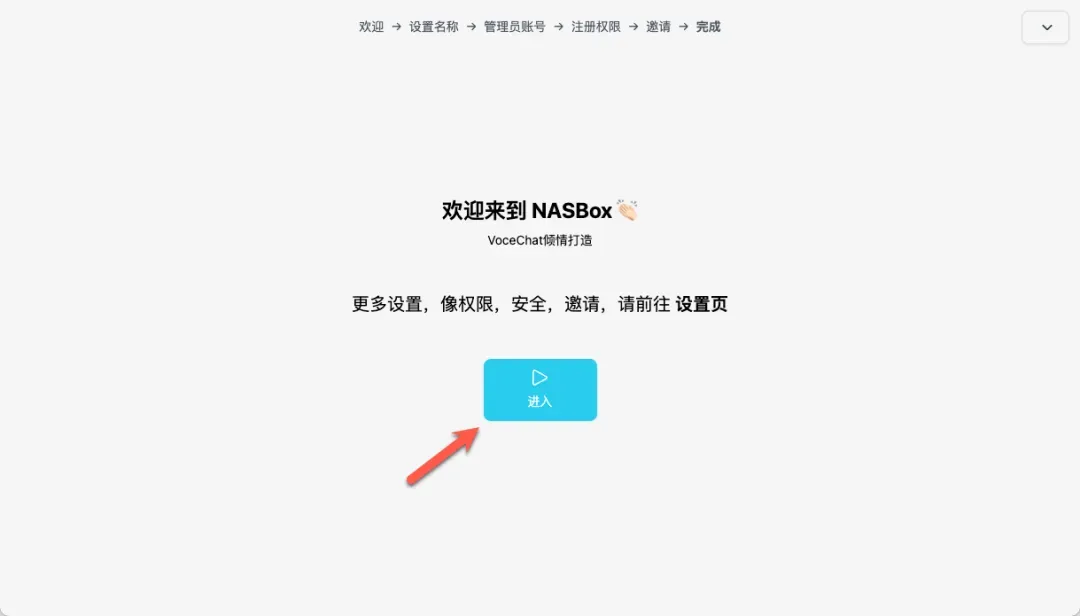Open the 设置页 link
Viewport: 1080px width, 616px height.
coord(701,304)
